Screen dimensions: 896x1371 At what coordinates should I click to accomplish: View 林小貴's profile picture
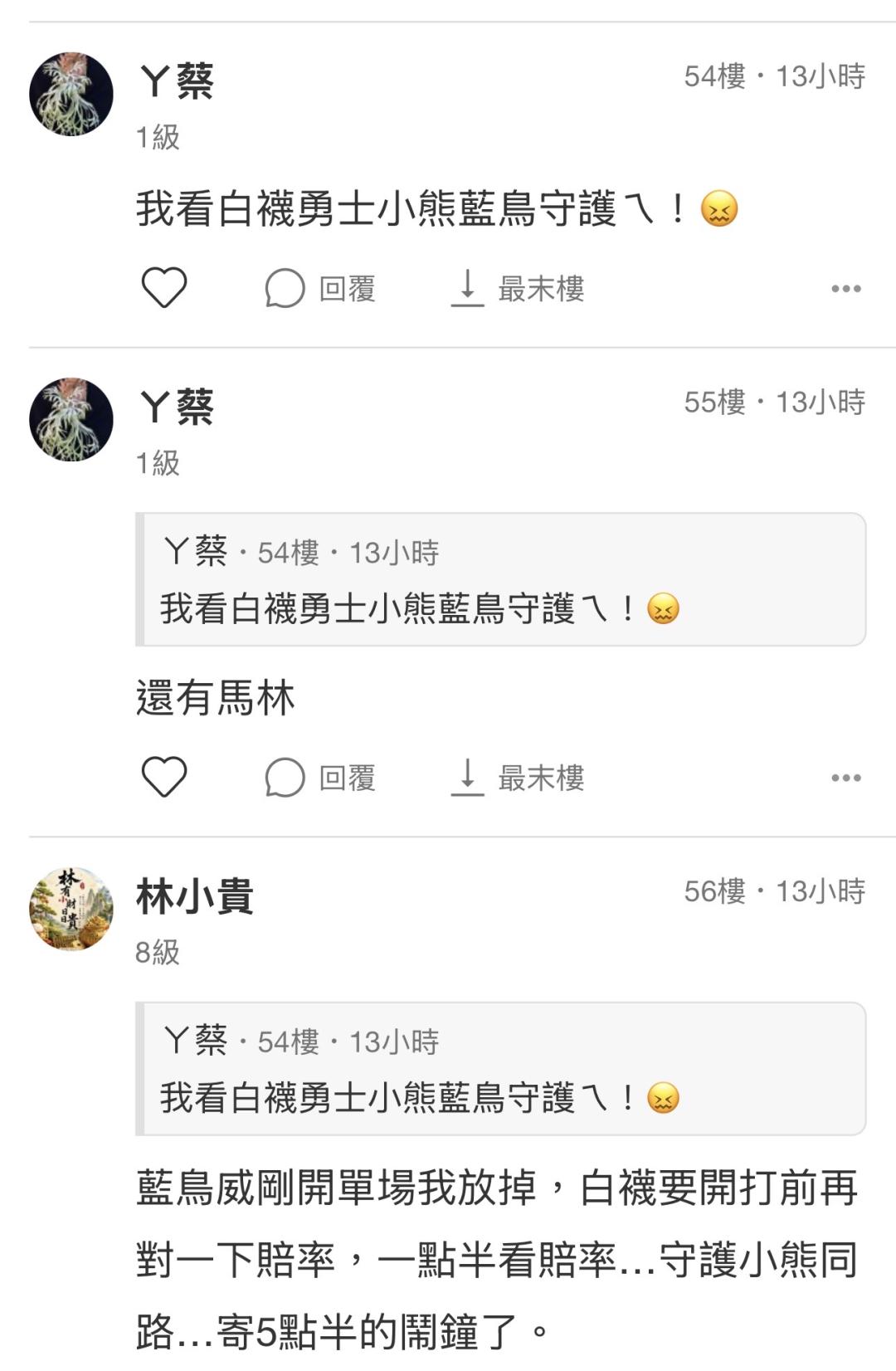pos(71,909)
